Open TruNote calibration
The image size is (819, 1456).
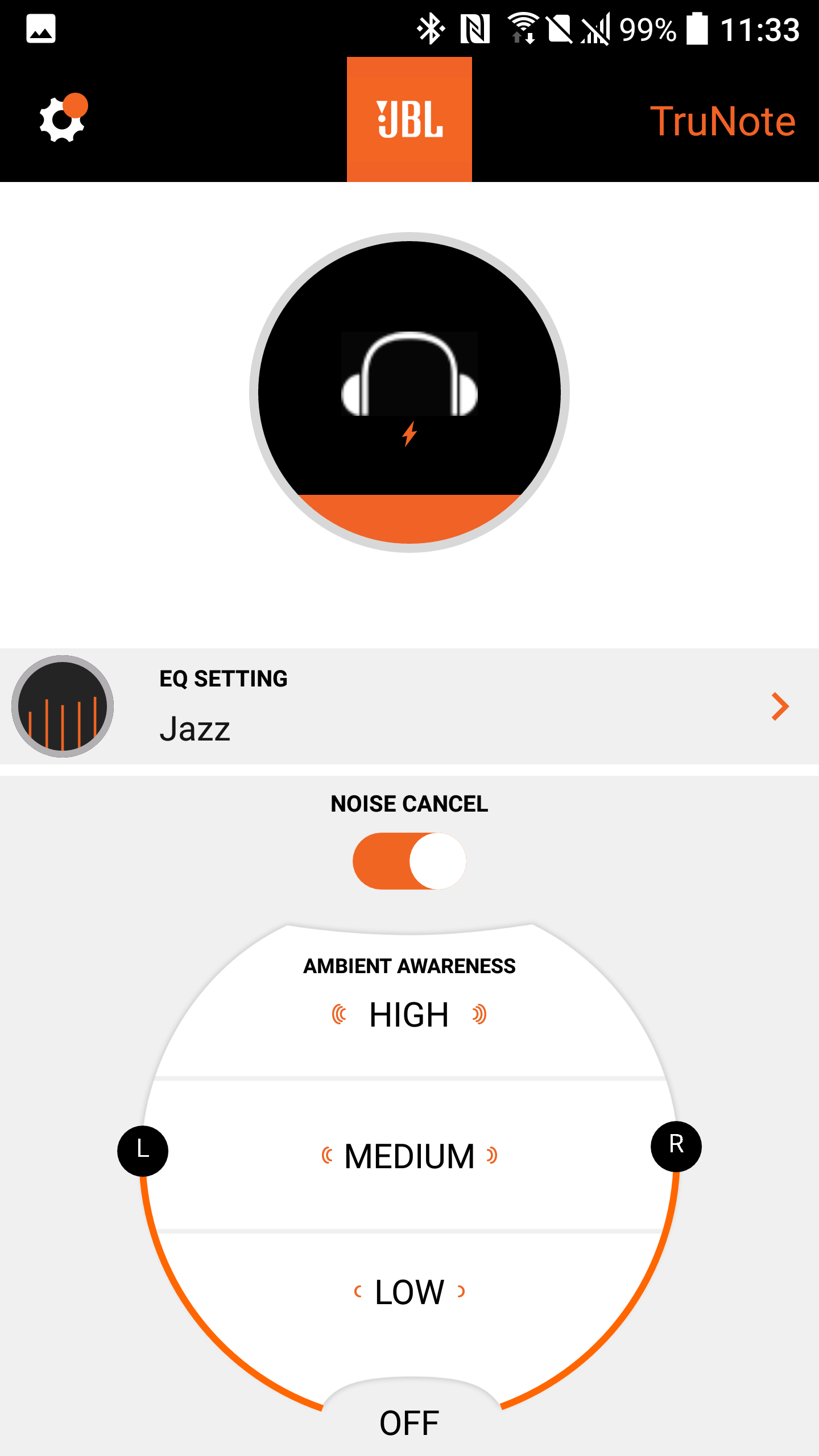[722, 121]
